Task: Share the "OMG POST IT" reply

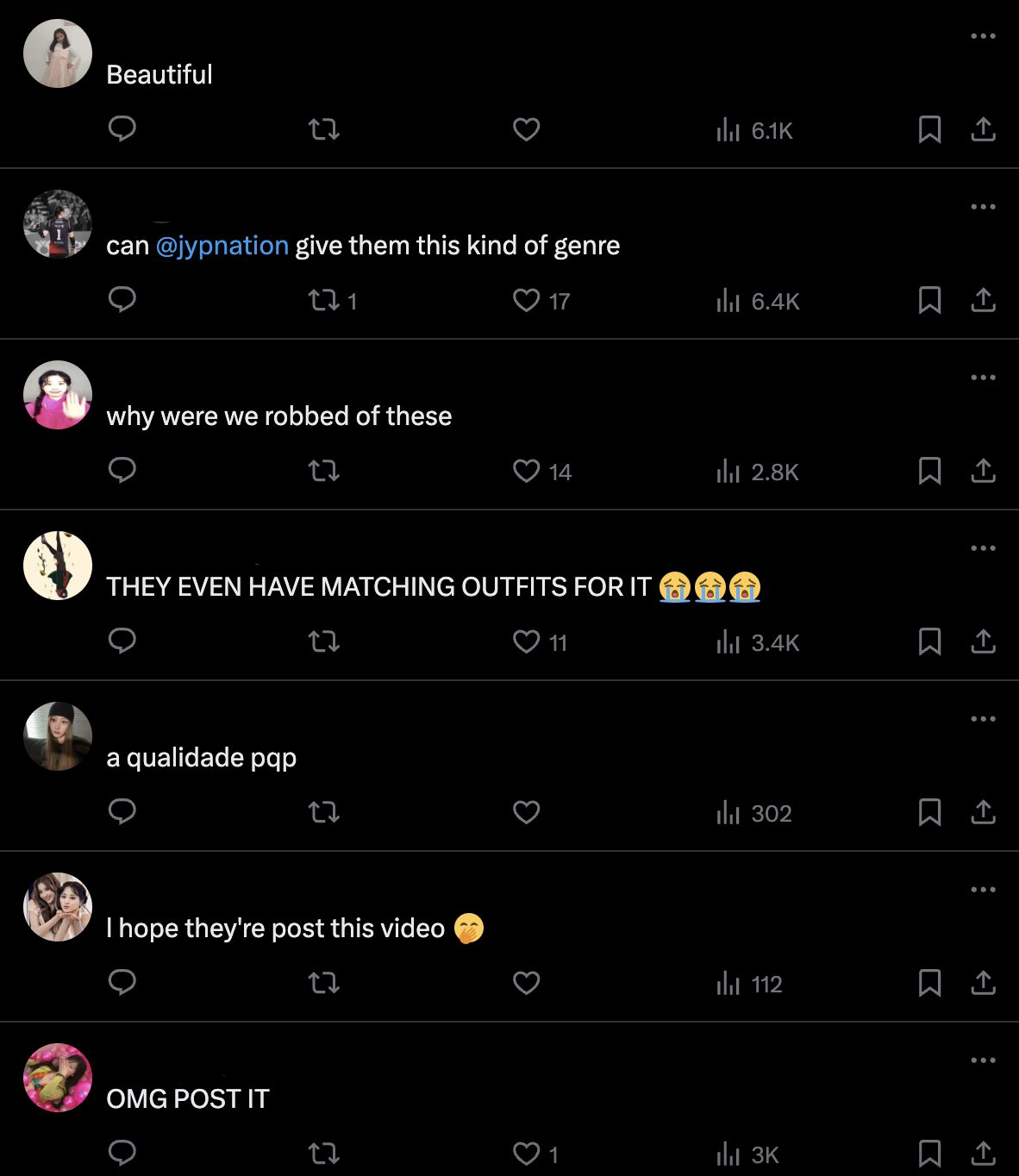Action: point(983,1153)
